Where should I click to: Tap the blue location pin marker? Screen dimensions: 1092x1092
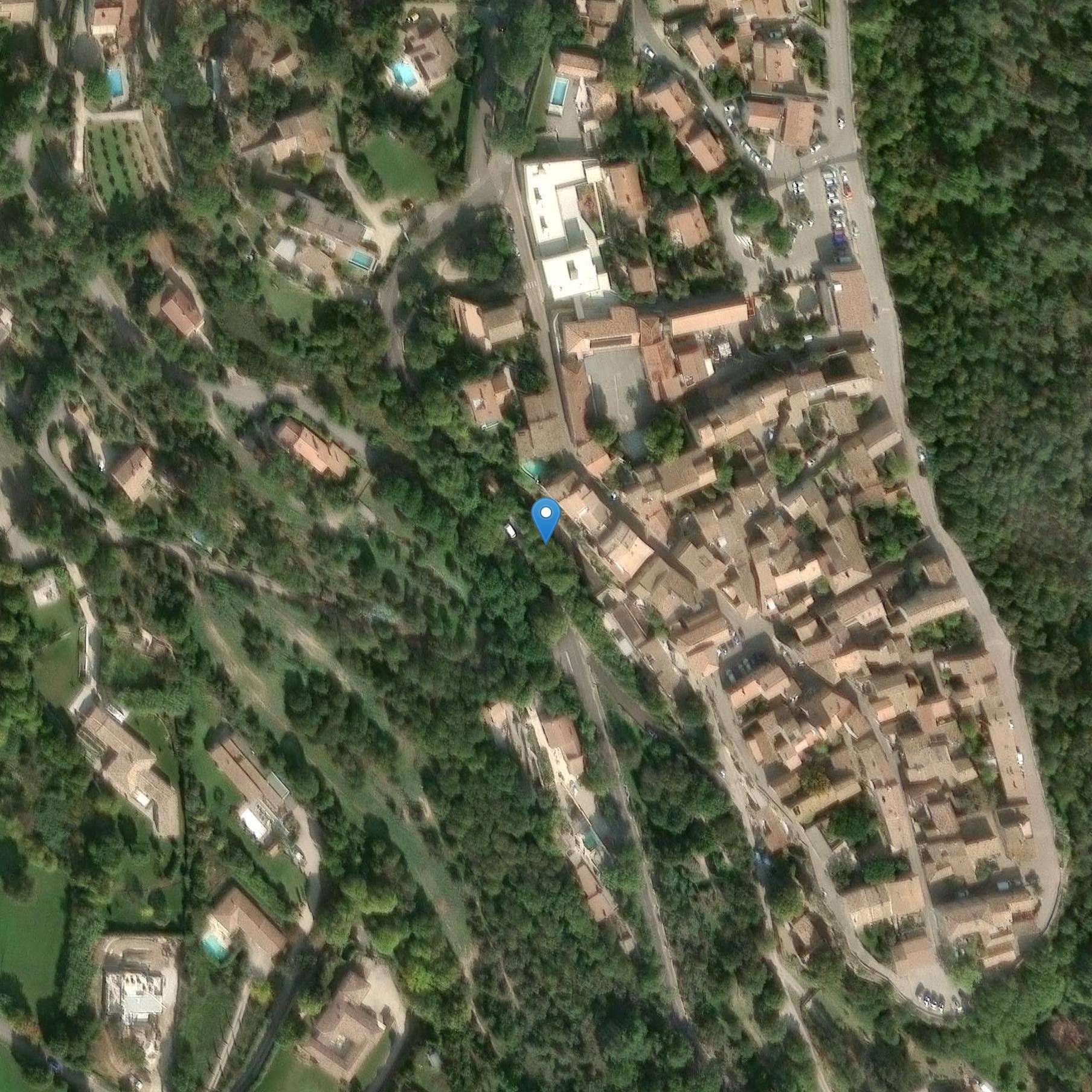click(545, 518)
